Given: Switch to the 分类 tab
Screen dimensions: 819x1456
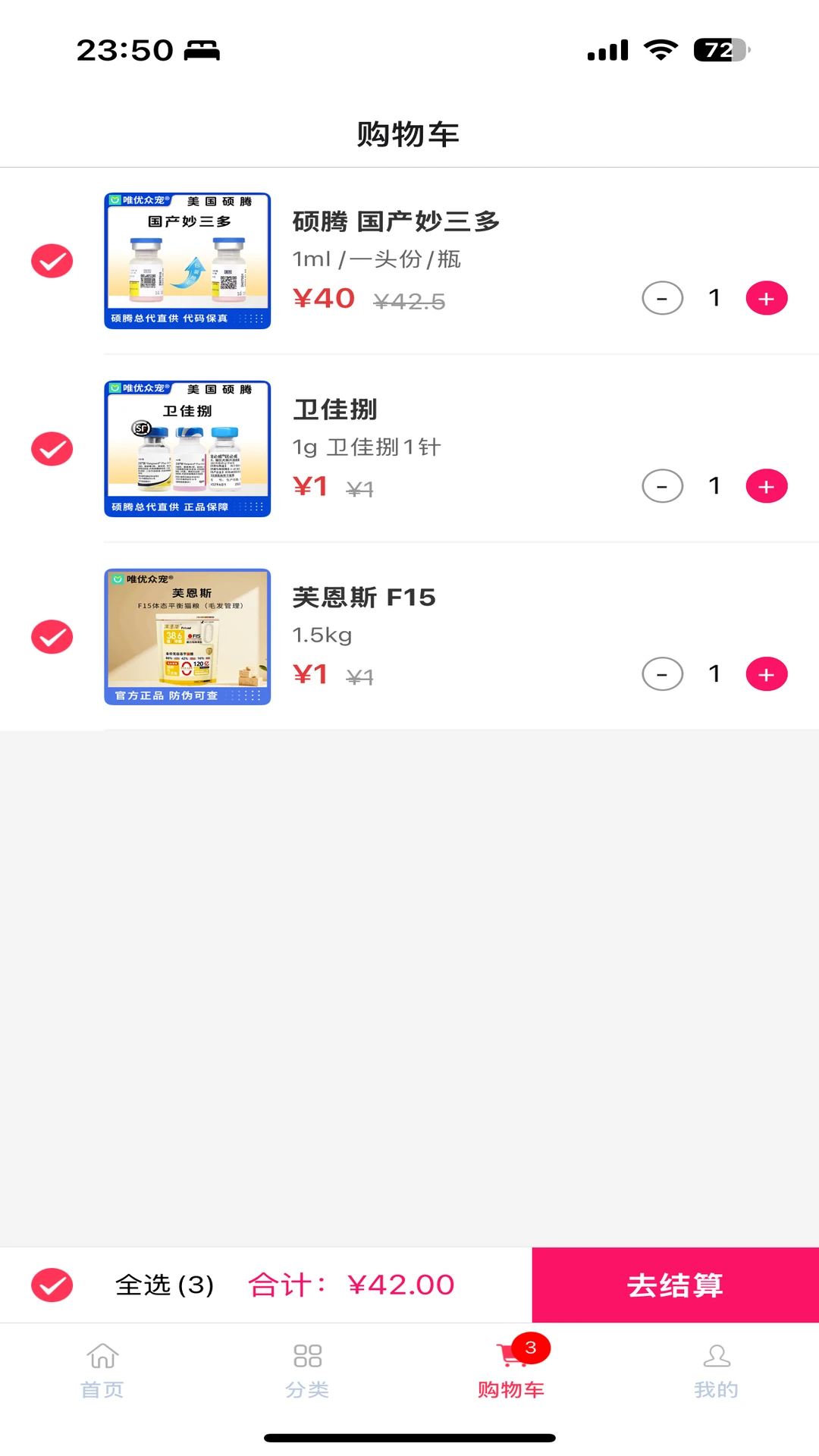Looking at the screenshot, I should 307,1370.
